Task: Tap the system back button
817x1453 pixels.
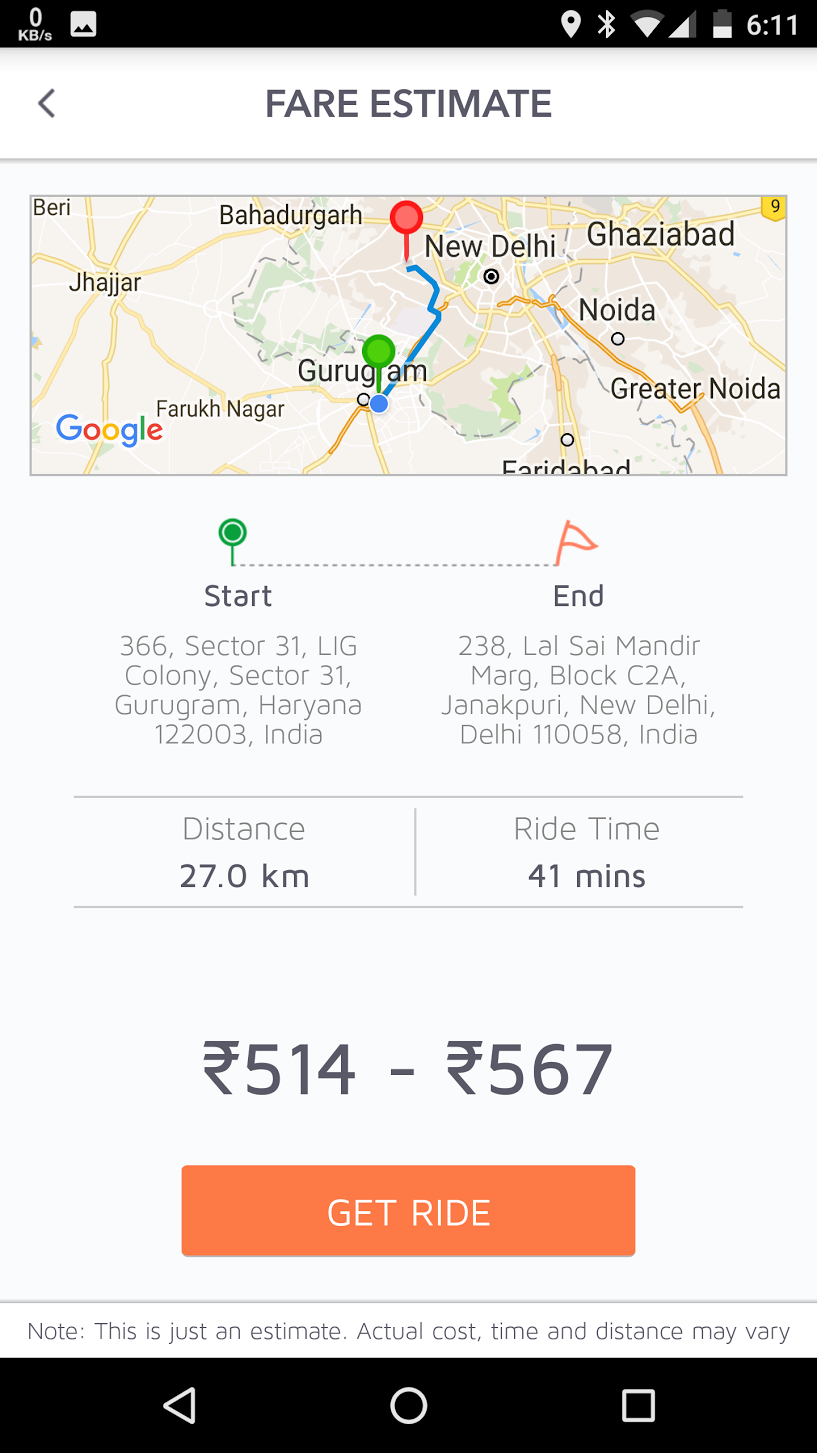Action: click(180, 1405)
